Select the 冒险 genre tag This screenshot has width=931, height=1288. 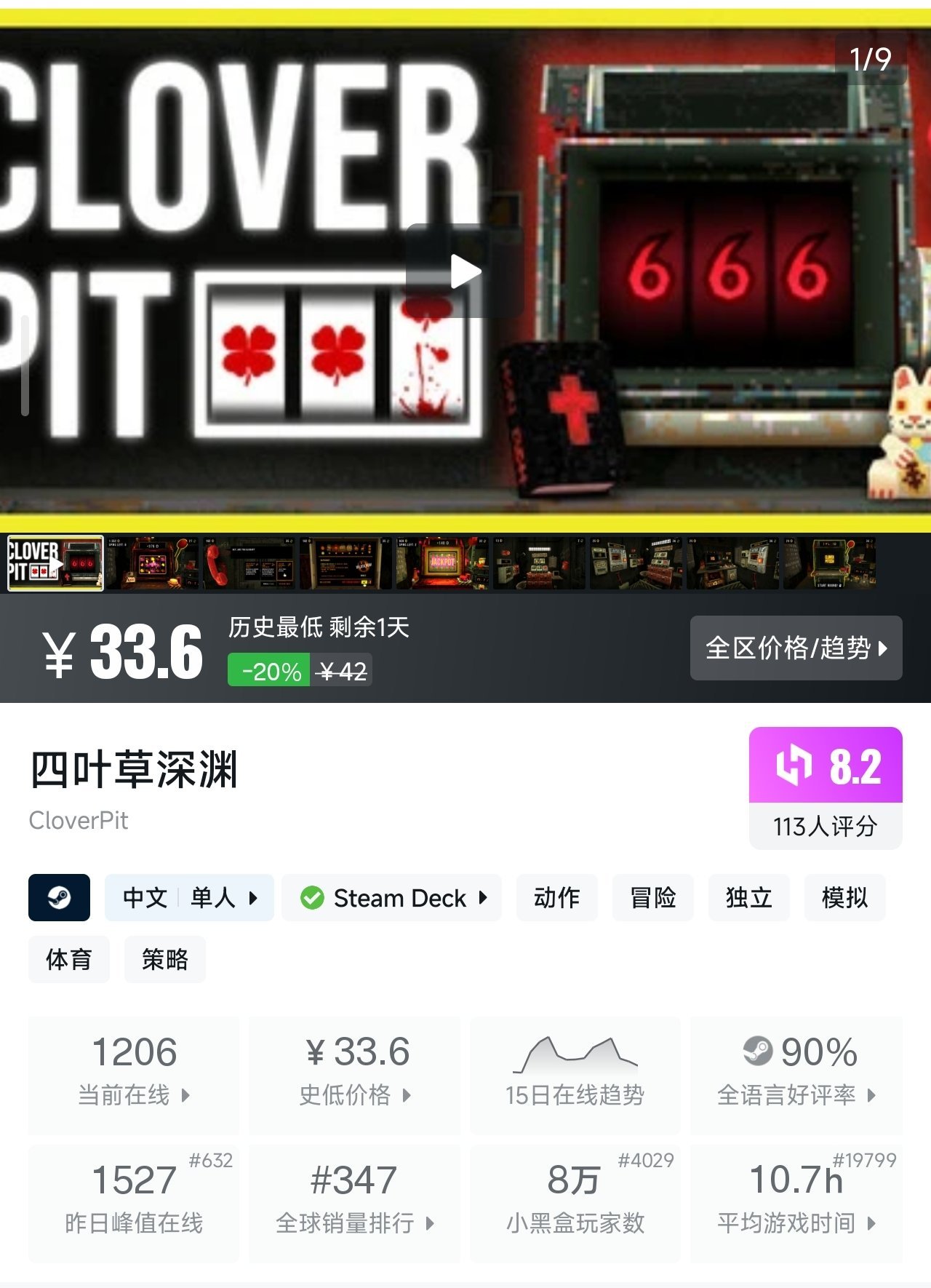coord(652,897)
